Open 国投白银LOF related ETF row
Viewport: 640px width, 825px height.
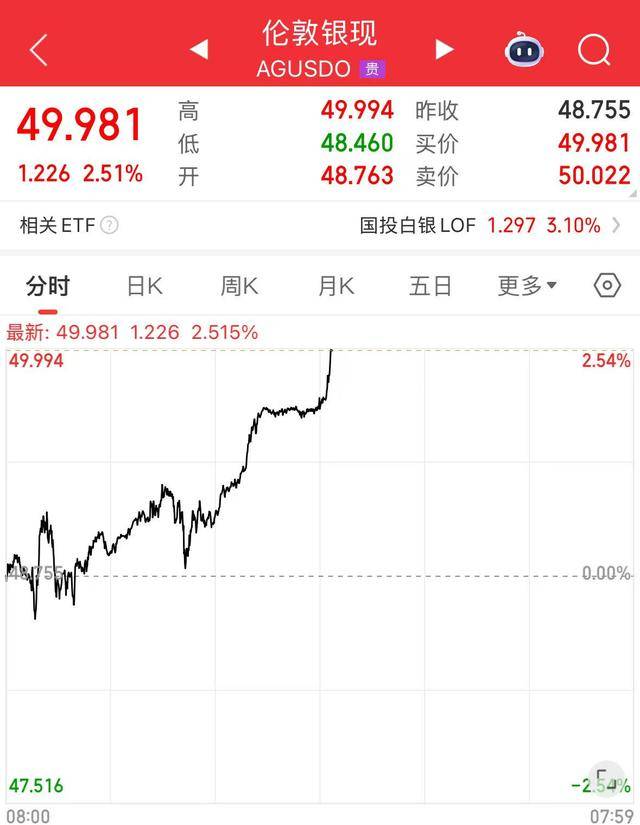tap(490, 225)
